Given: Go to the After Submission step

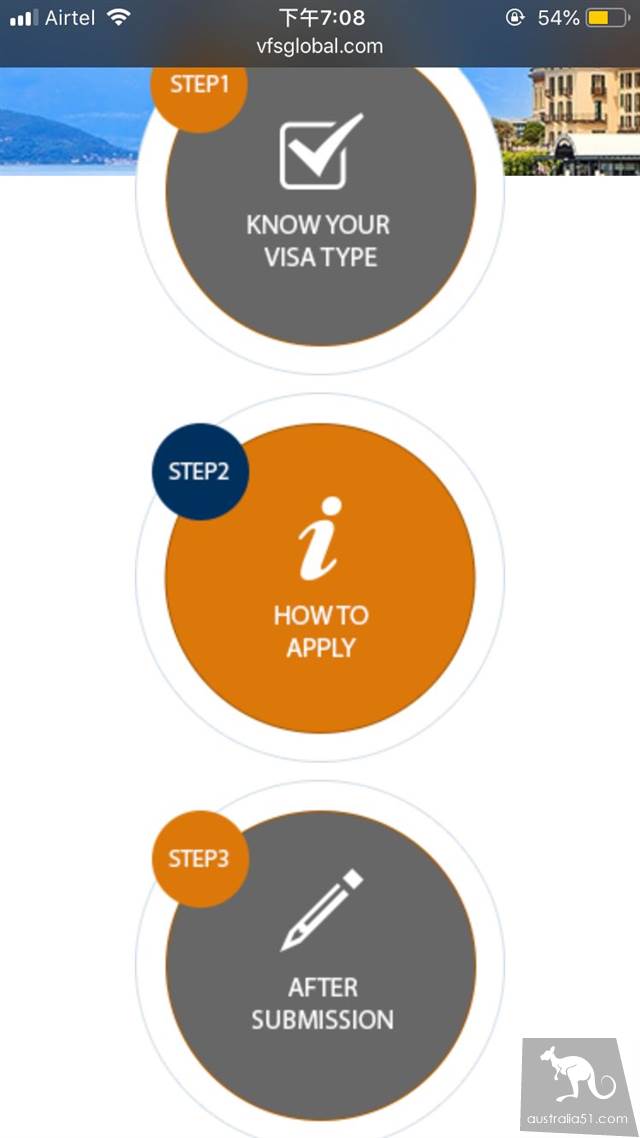Looking at the screenshot, I should (x=320, y=965).
